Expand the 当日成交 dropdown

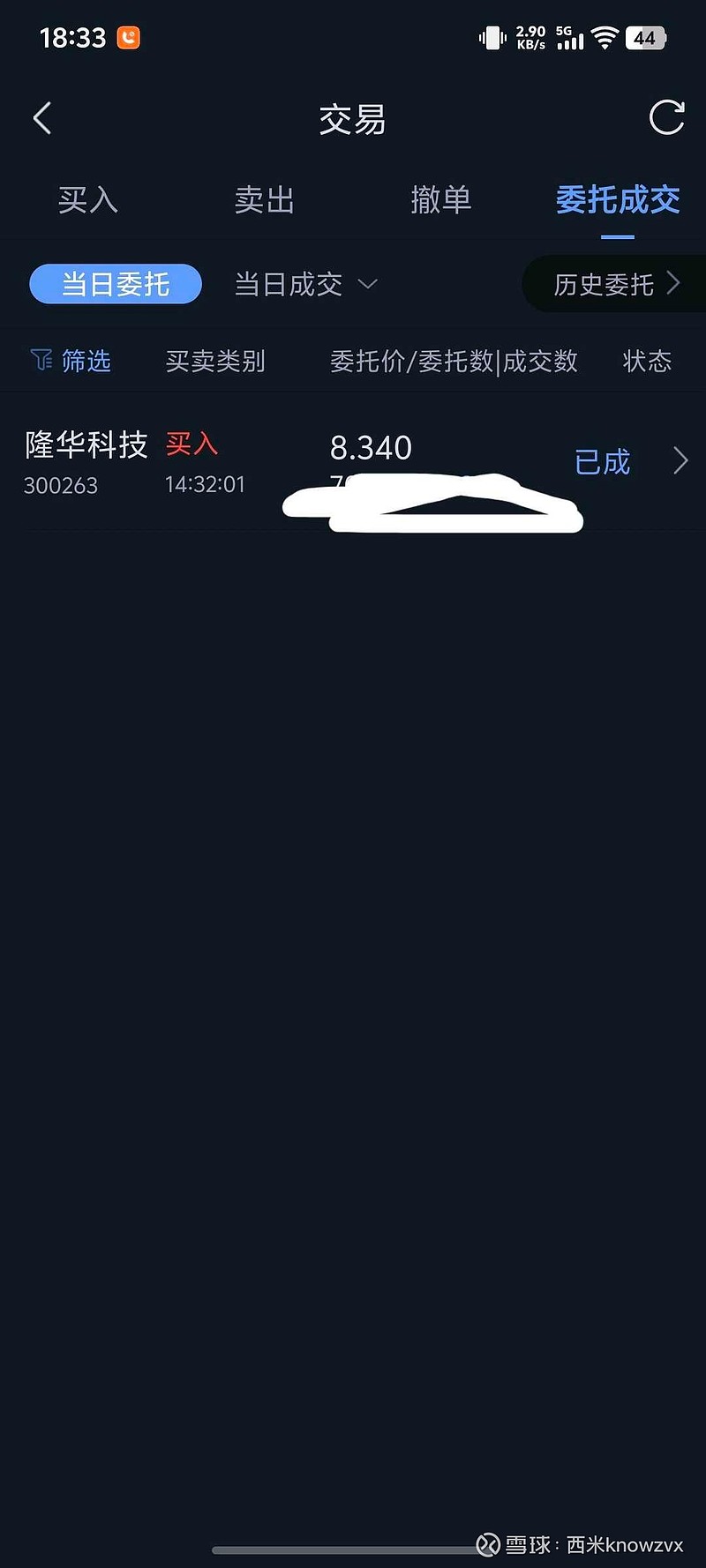[305, 284]
